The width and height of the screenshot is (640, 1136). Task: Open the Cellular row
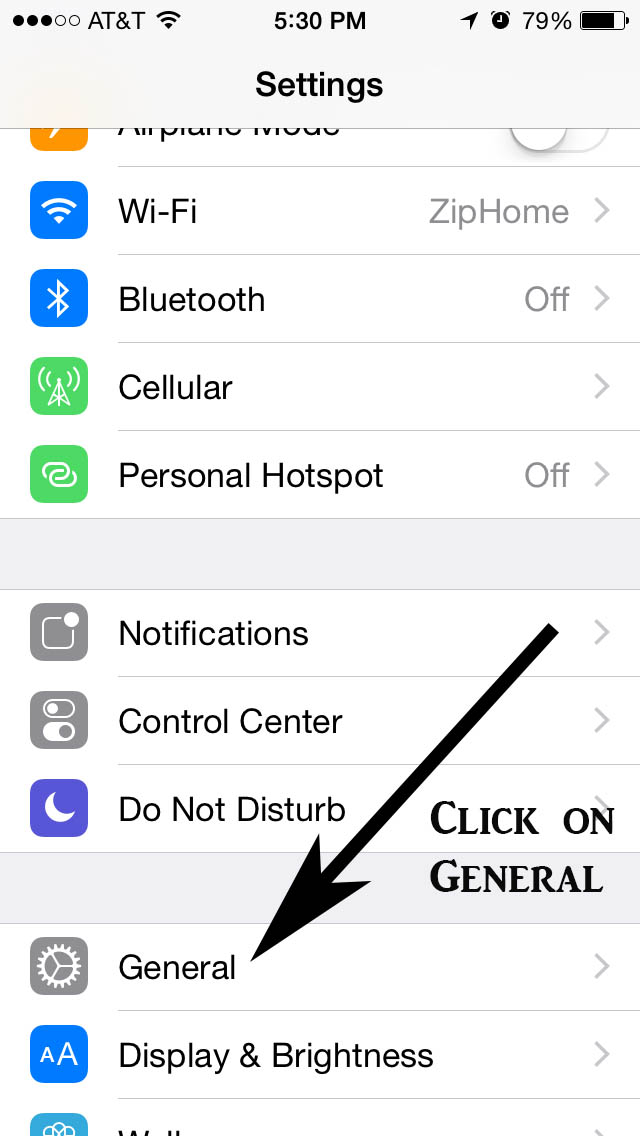click(320, 387)
